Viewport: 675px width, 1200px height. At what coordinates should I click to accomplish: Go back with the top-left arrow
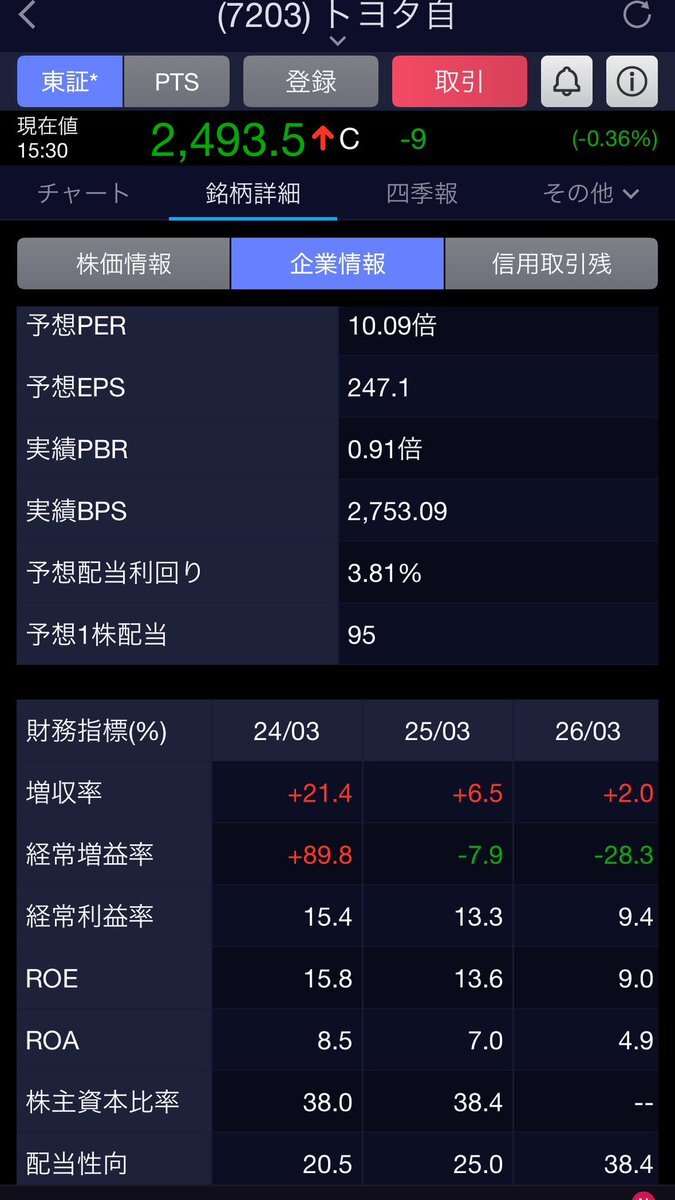(28, 15)
